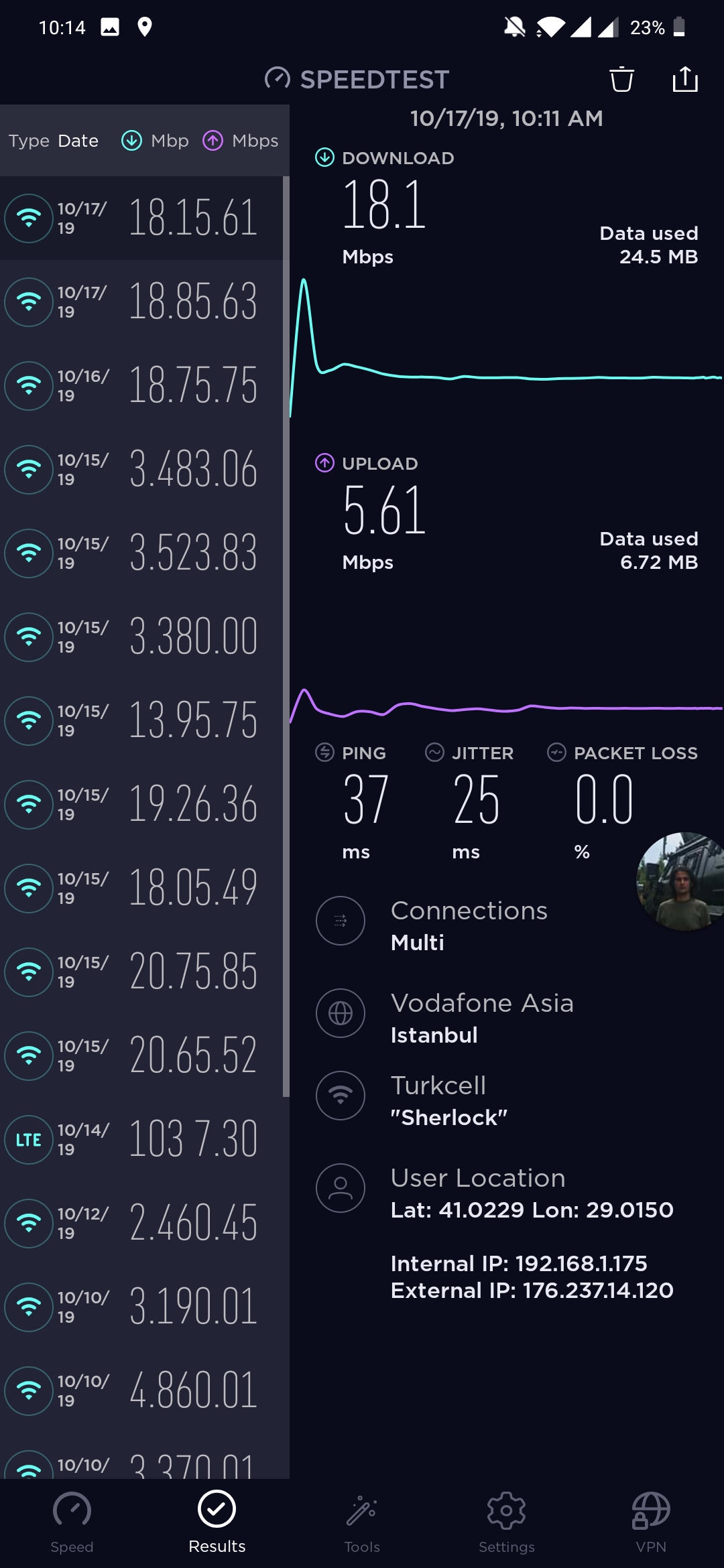Share this speed test result
The height and width of the screenshot is (1568, 724).
click(685, 79)
